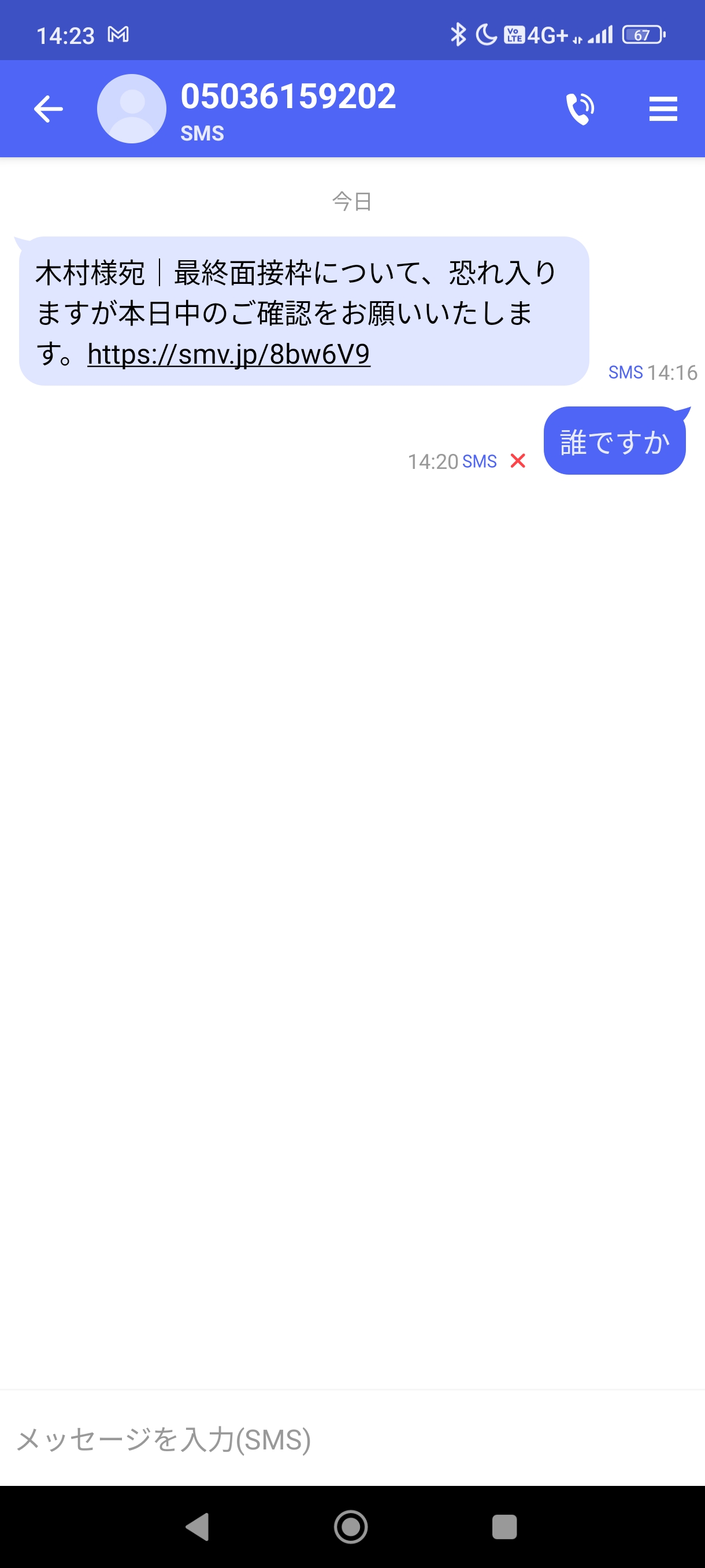
Task: Open the smv.jp/8bw6V9 link
Action: tap(229, 354)
